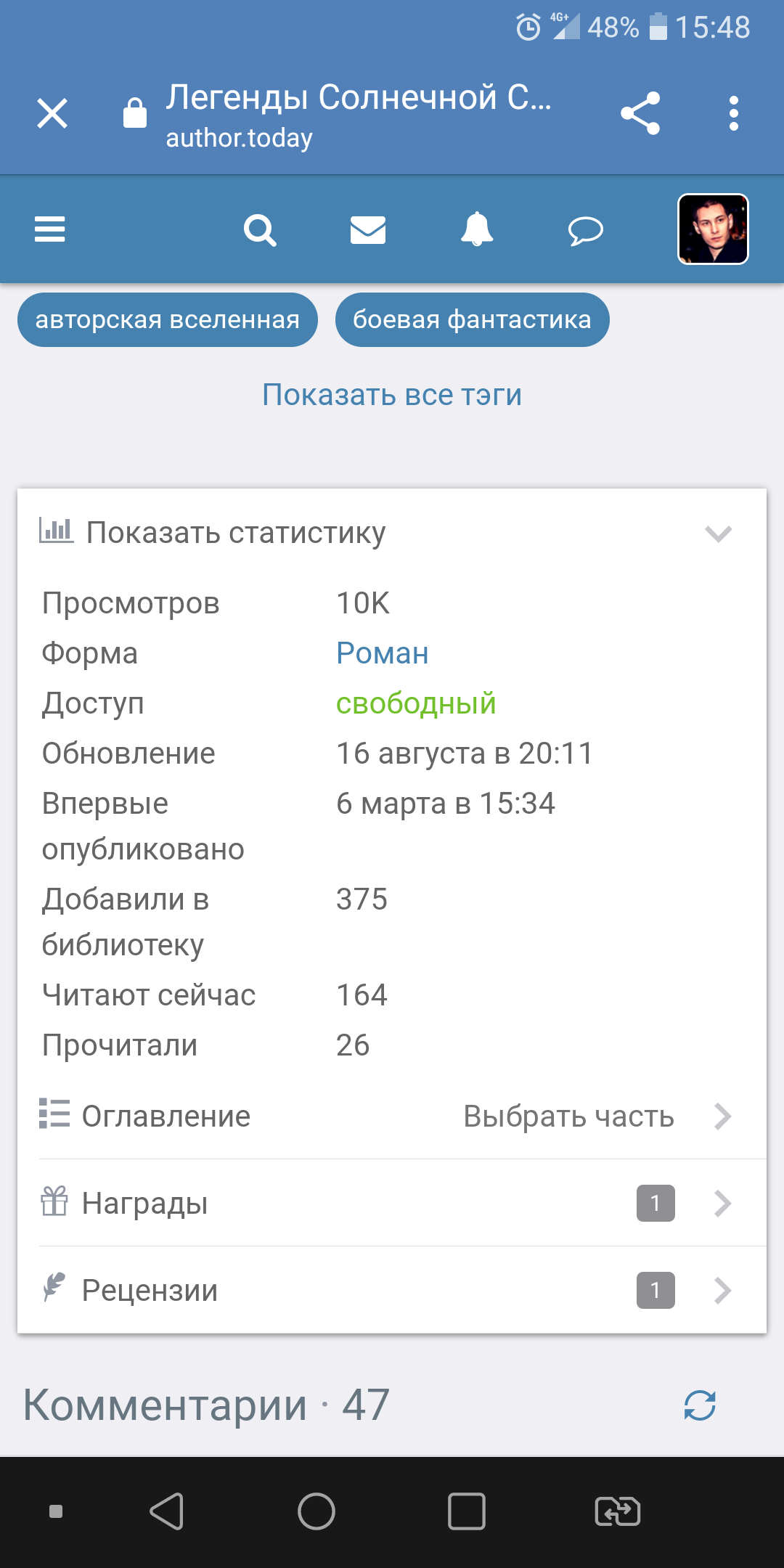Screen dimensions: 784x1568
Task: Open the notifications bell
Action: click(477, 230)
